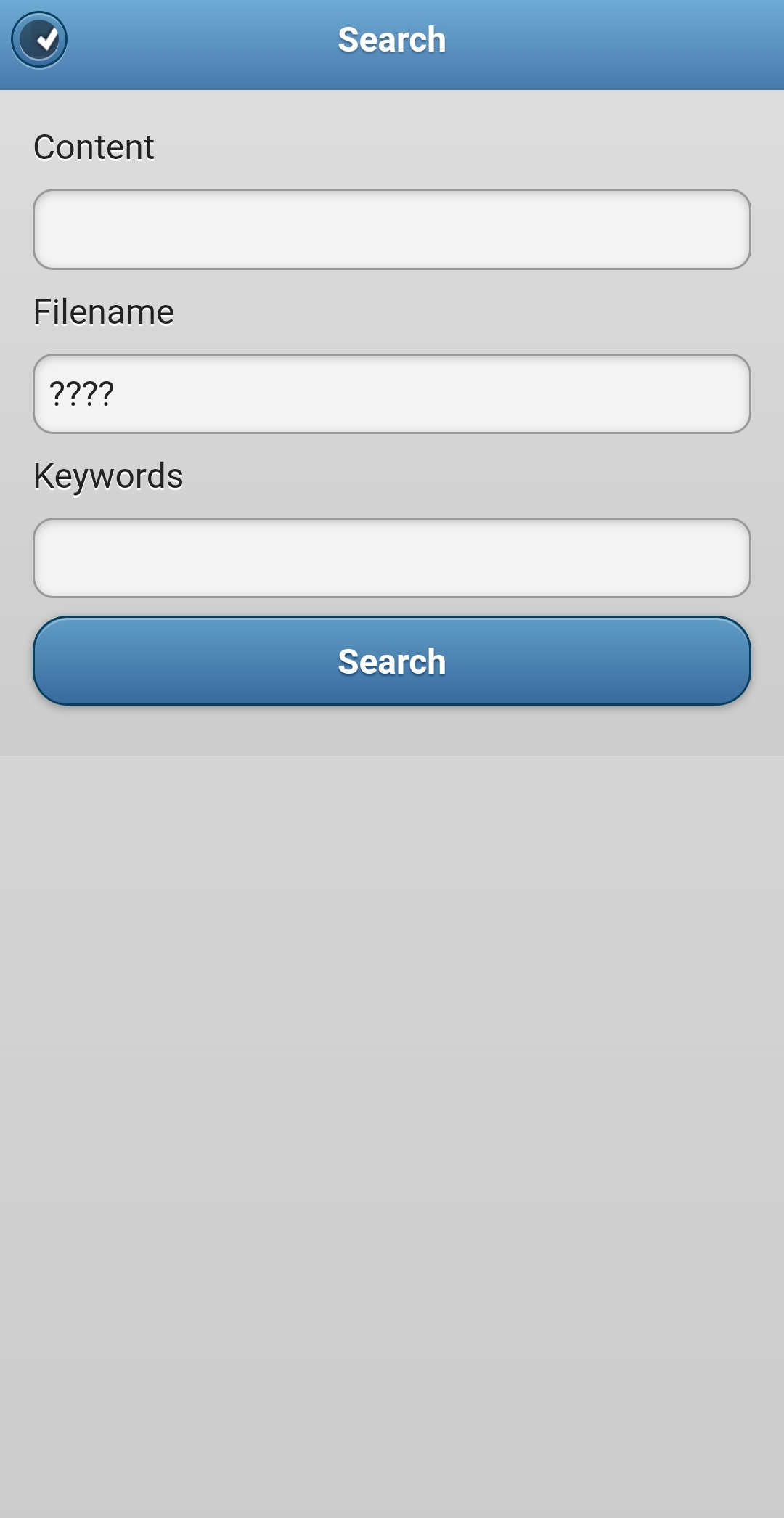Tap the blue Search button
The height and width of the screenshot is (1518, 784).
tap(392, 661)
